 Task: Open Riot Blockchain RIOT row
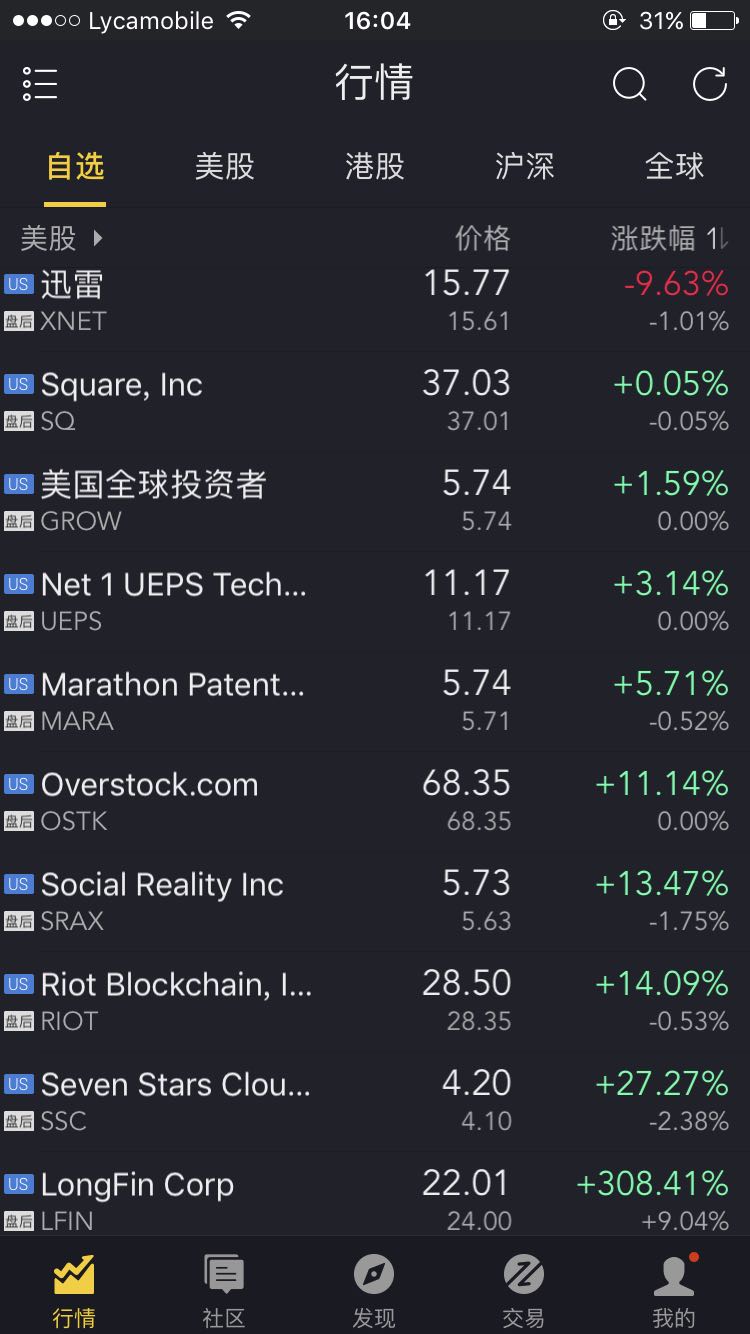[x=200, y=1001]
